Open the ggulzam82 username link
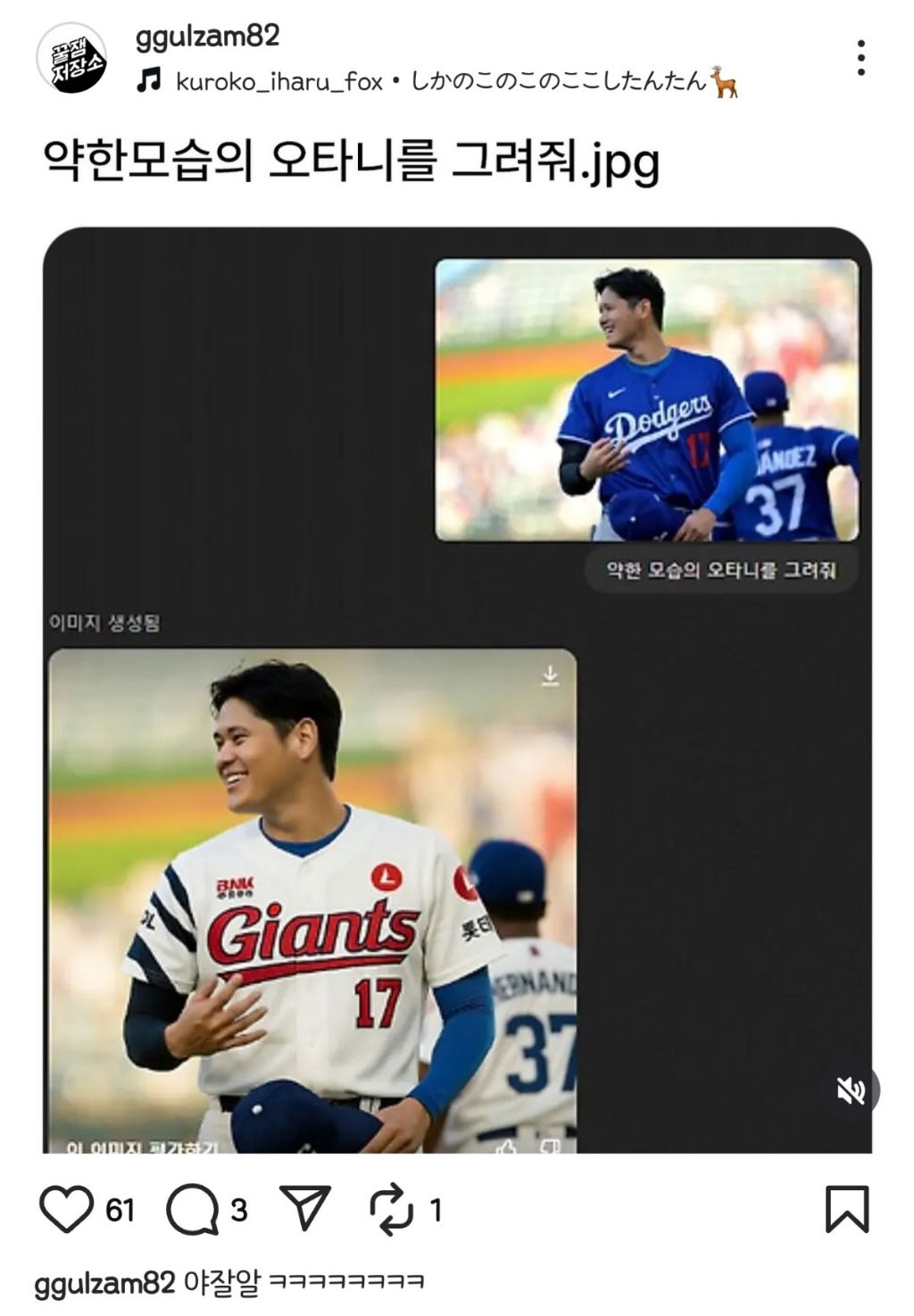Viewport: 914px width, 1316px height. (x=207, y=36)
